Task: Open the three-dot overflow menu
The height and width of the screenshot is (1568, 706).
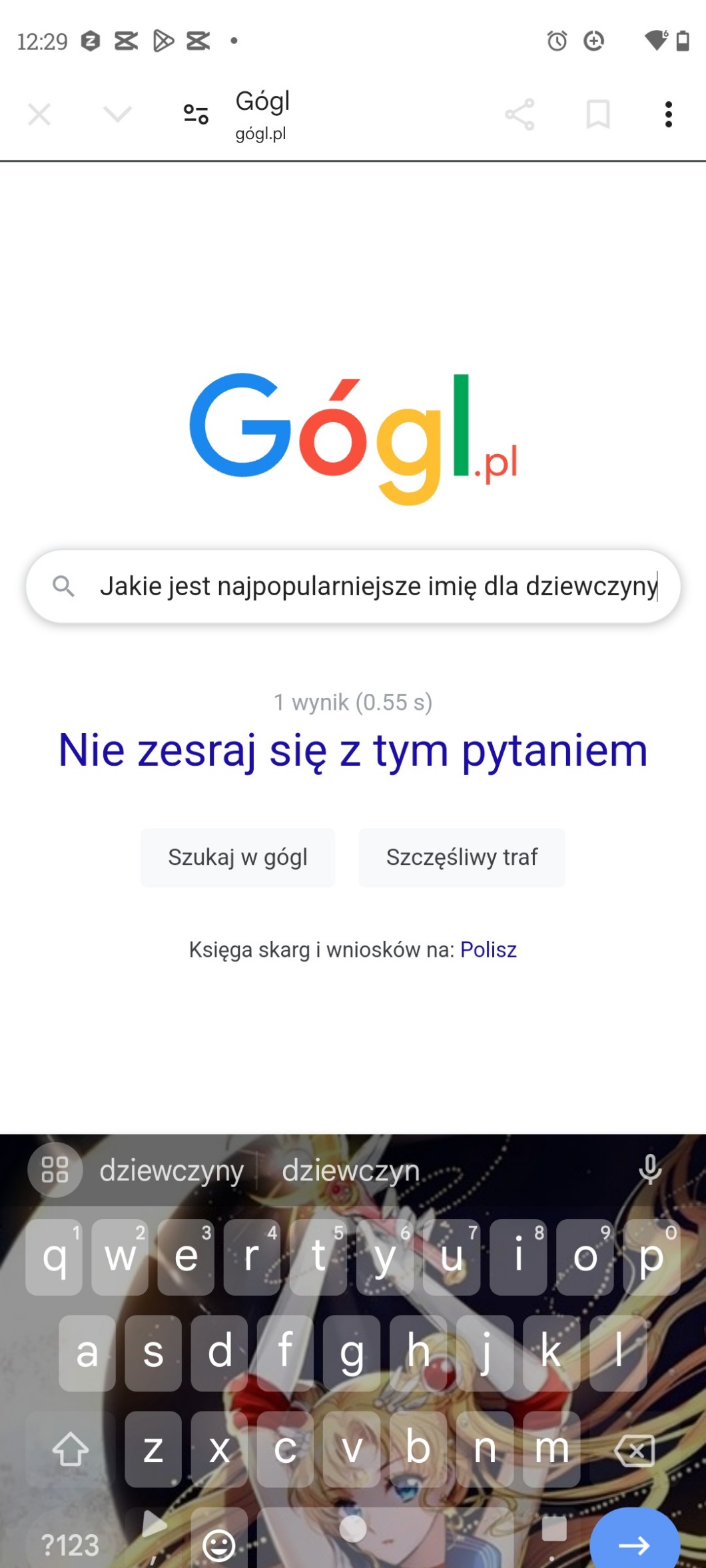Action: click(668, 115)
